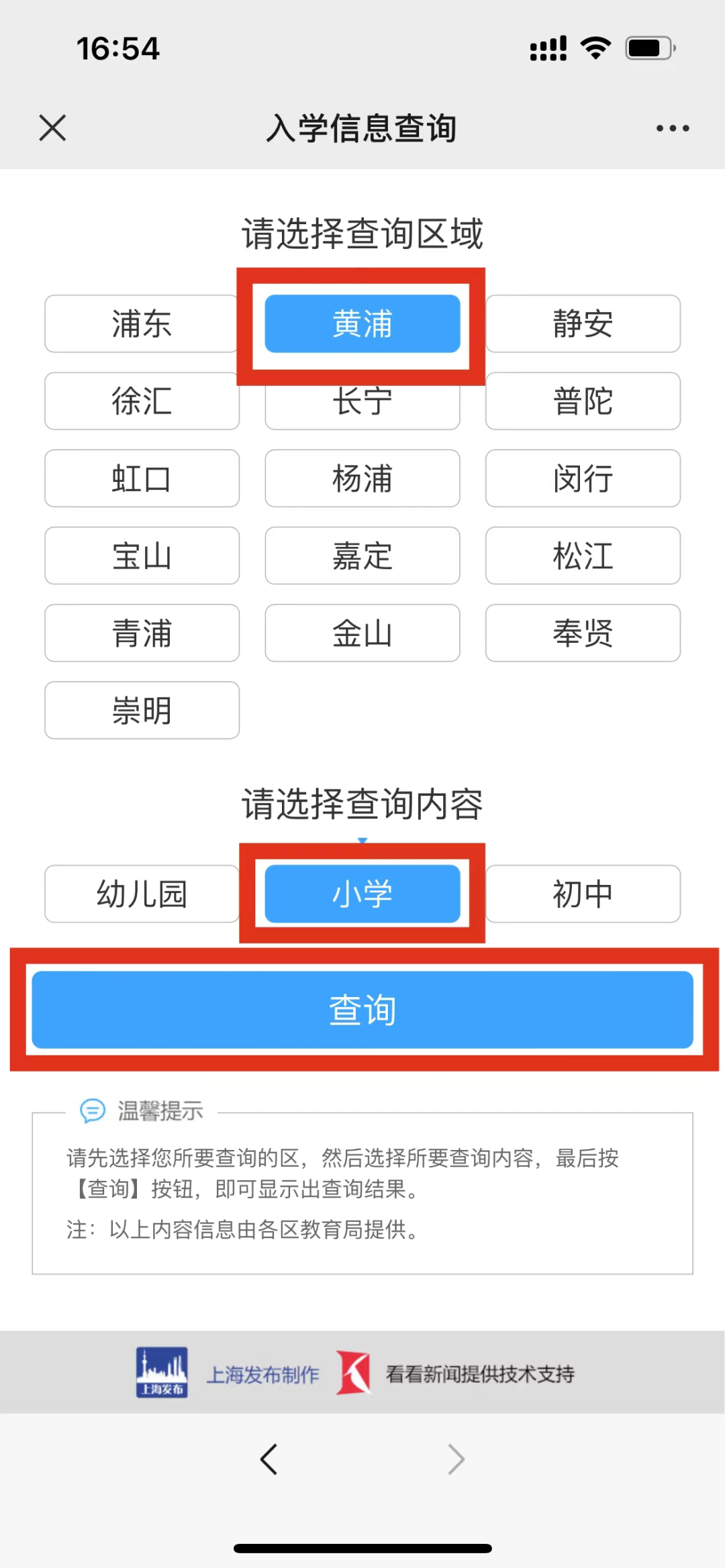The width and height of the screenshot is (725, 1568).
Task: Pick the 闵行 district
Action: (x=583, y=478)
